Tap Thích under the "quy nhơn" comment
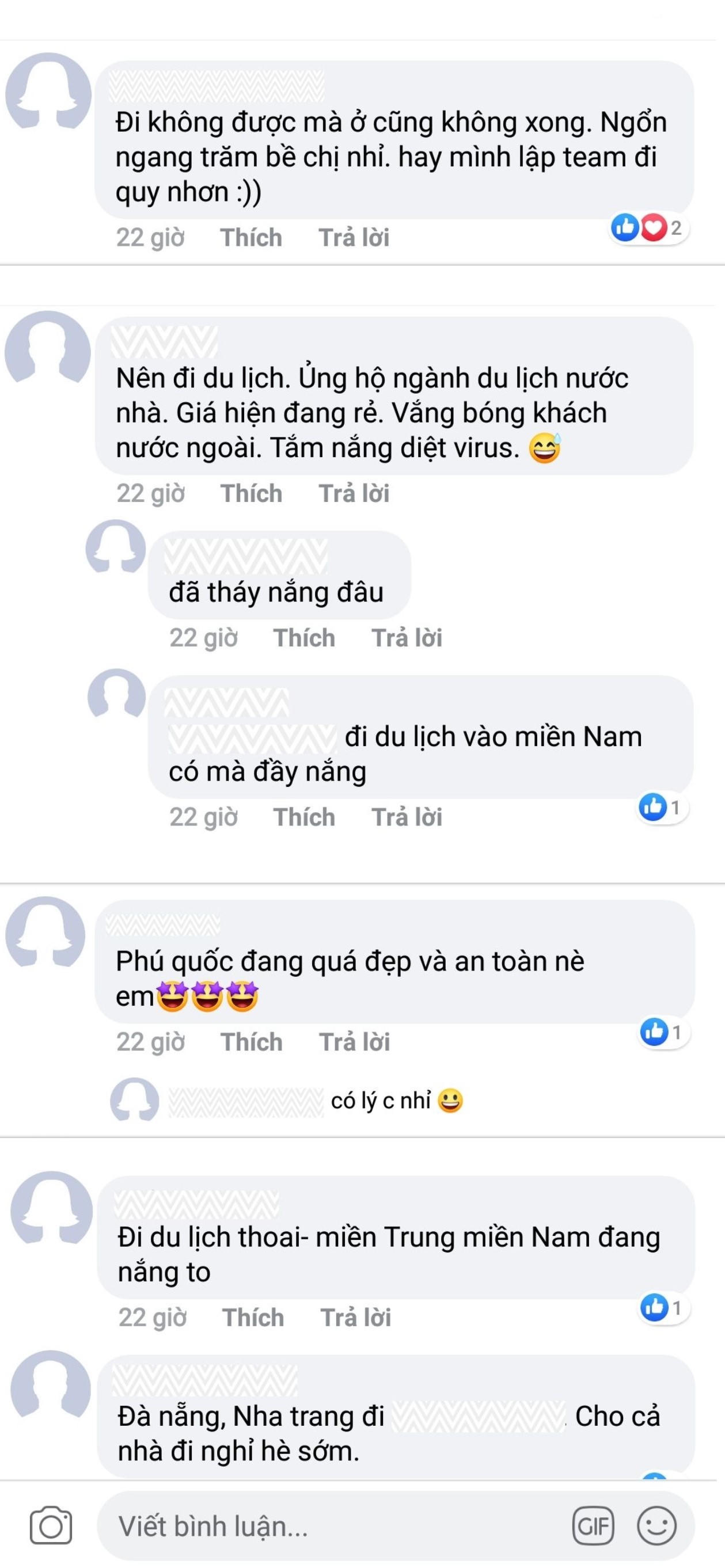Viewport: 725px width, 1568px height. click(x=251, y=237)
